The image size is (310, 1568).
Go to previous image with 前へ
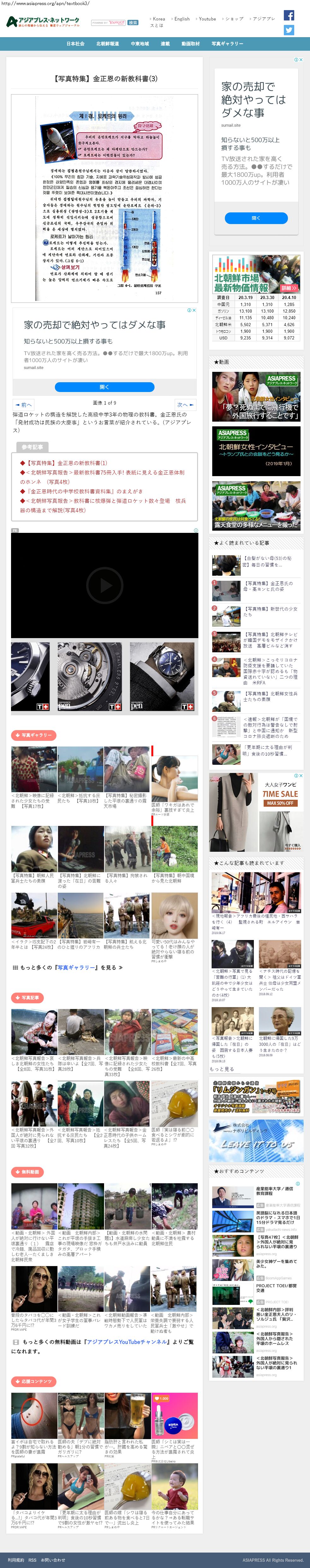23,404
